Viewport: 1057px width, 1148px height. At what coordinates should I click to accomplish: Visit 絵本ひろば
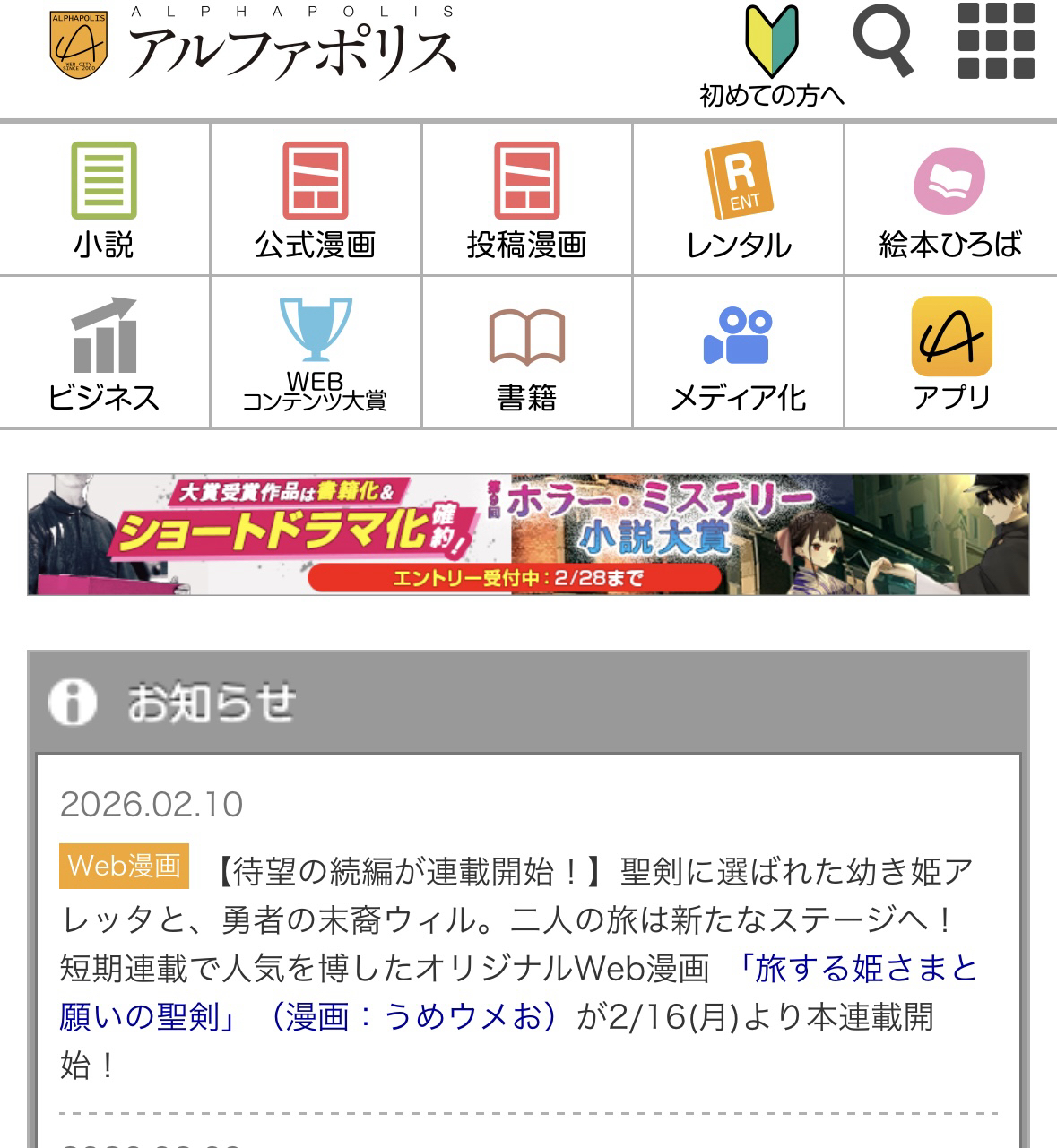[950, 200]
